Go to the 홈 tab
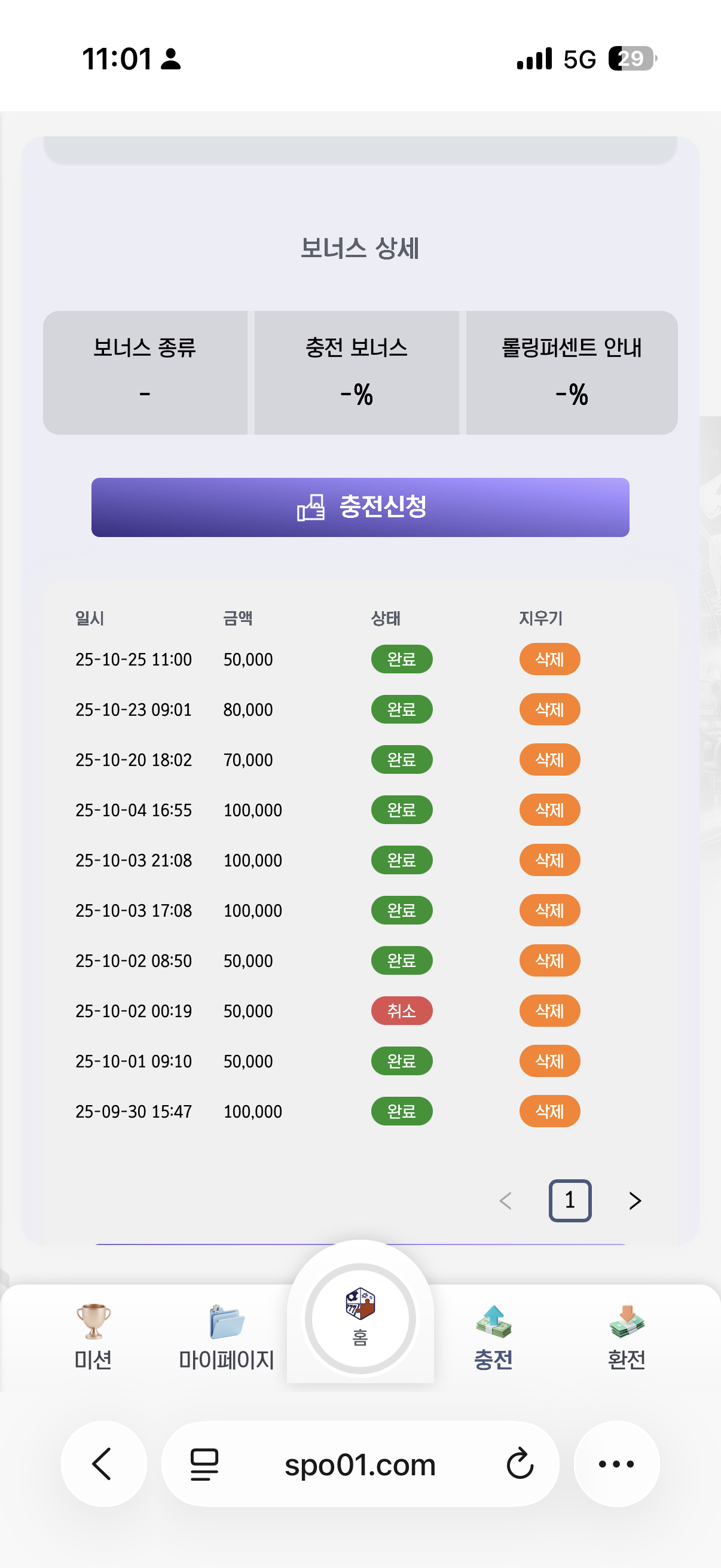The width and height of the screenshot is (721, 1568). coord(360,1318)
